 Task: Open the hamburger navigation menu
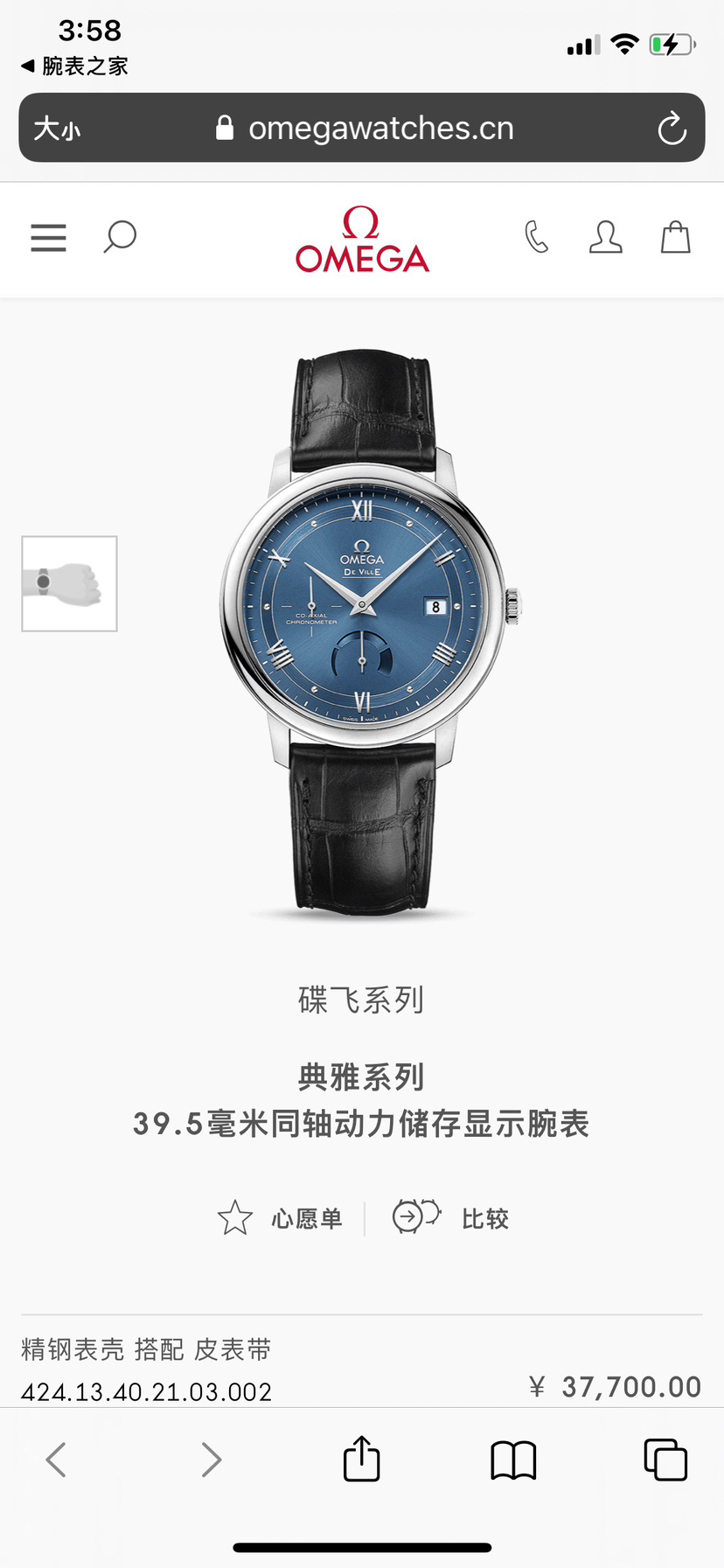(48, 238)
